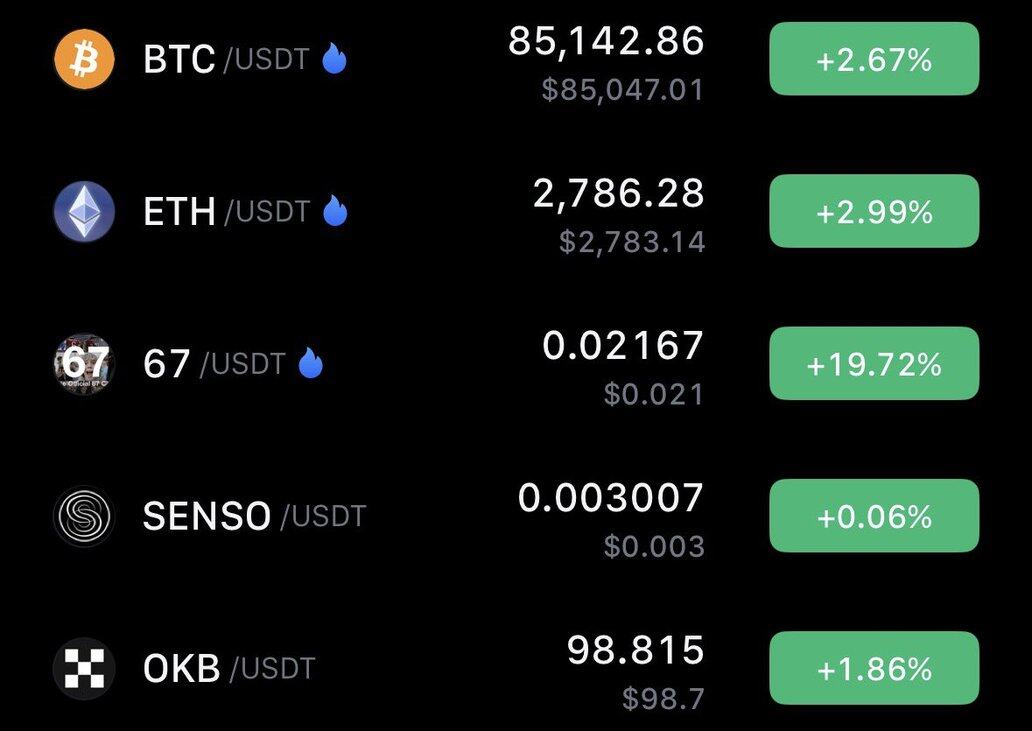The height and width of the screenshot is (731, 1032).
Task: Tap the +2.67% change badge for BTC
Action: (873, 60)
